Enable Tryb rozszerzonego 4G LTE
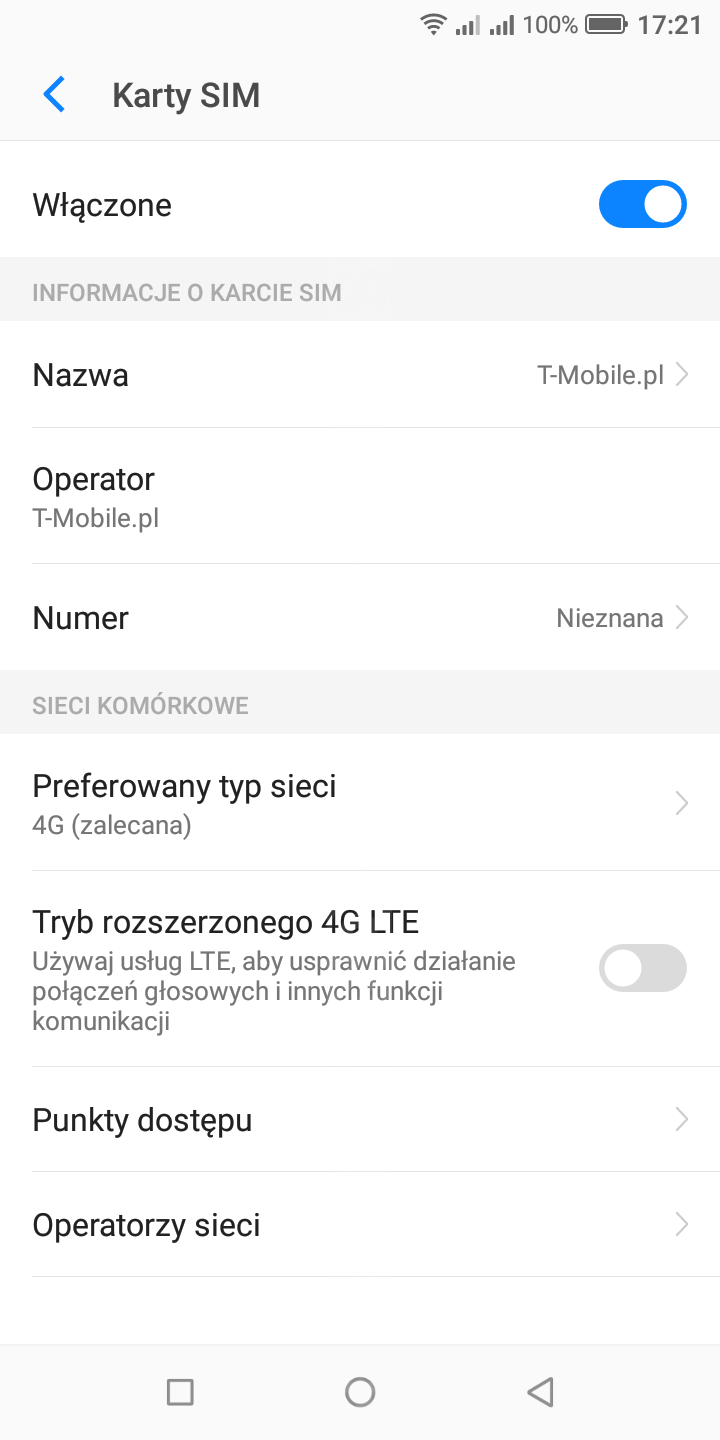The width and height of the screenshot is (720, 1440). click(642, 968)
